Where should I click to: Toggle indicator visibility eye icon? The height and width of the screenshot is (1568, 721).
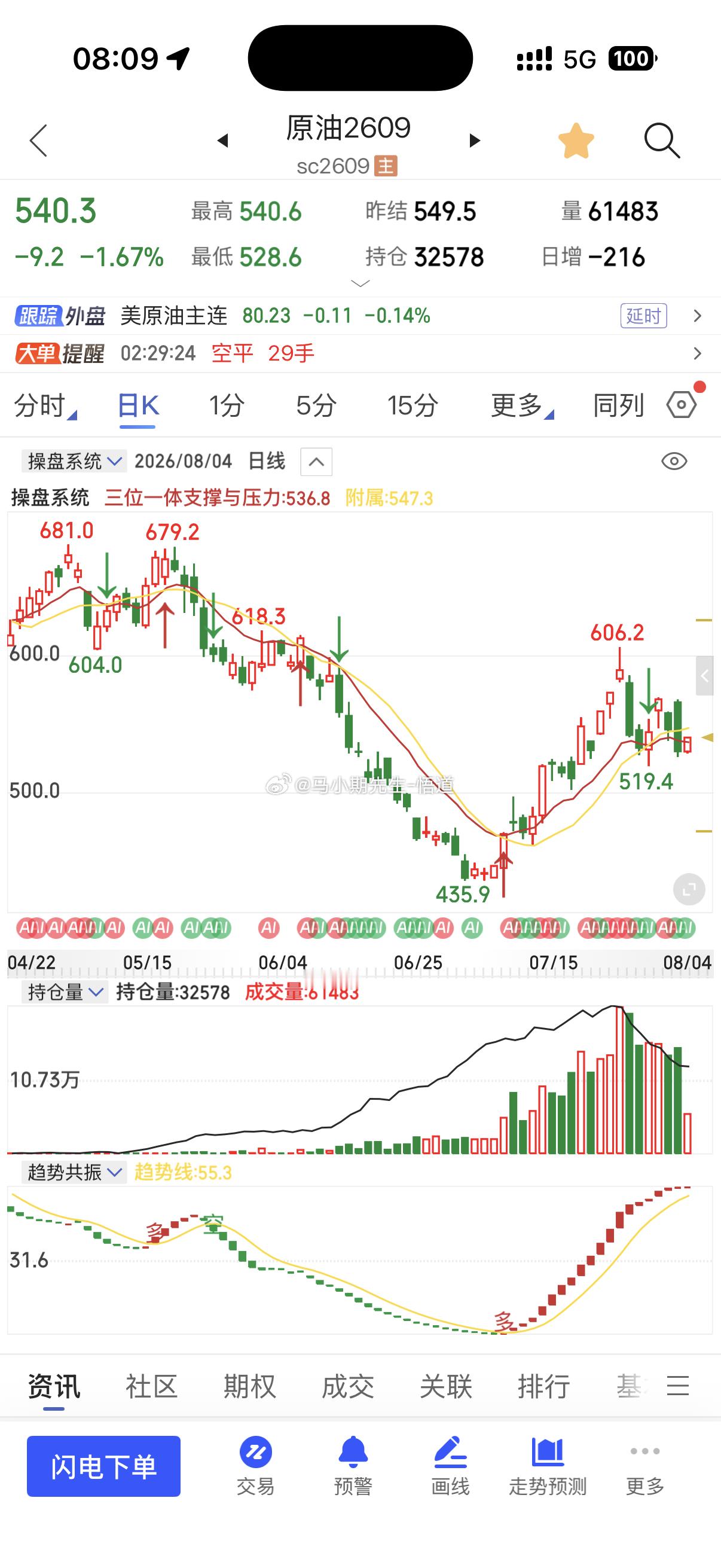[674, 462]
